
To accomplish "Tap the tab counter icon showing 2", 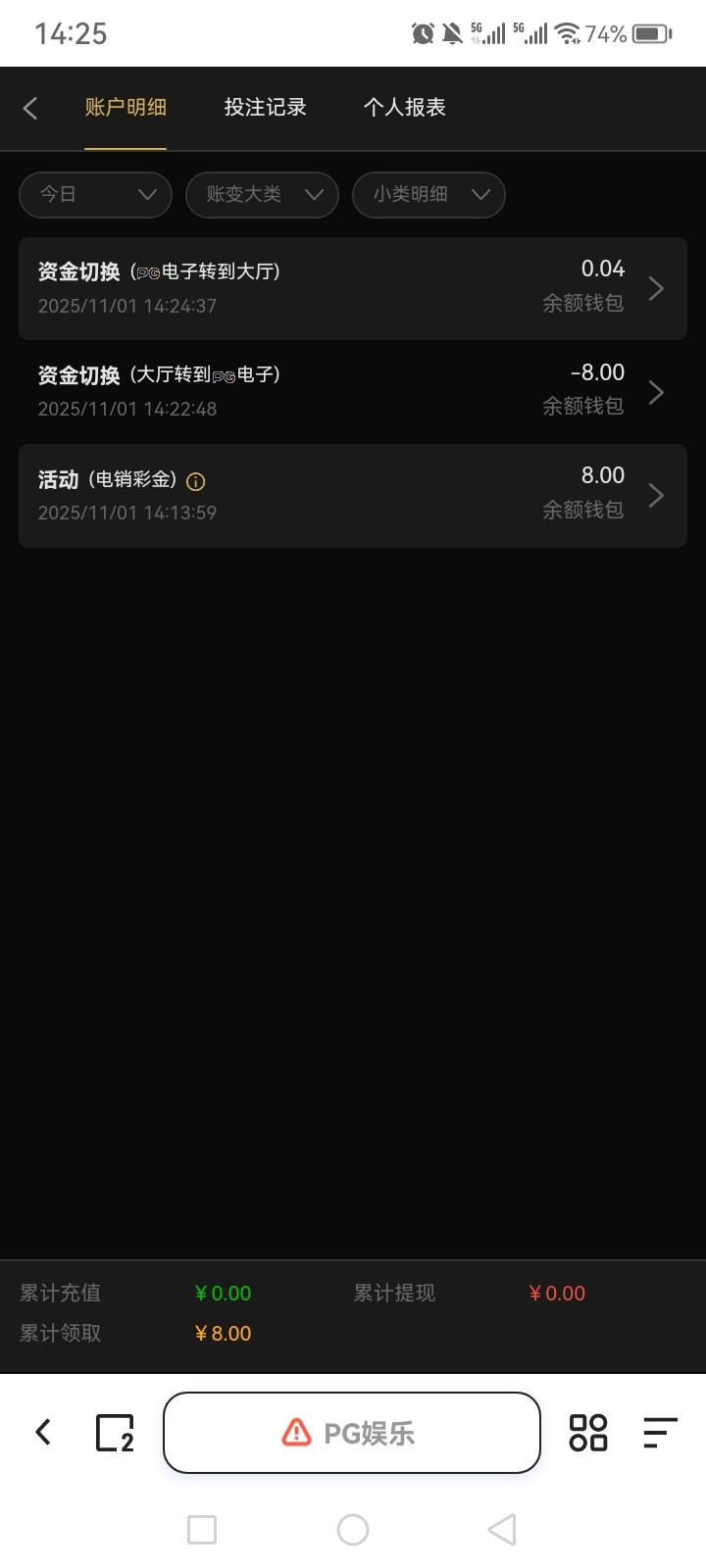I will tap(113, 1432).
